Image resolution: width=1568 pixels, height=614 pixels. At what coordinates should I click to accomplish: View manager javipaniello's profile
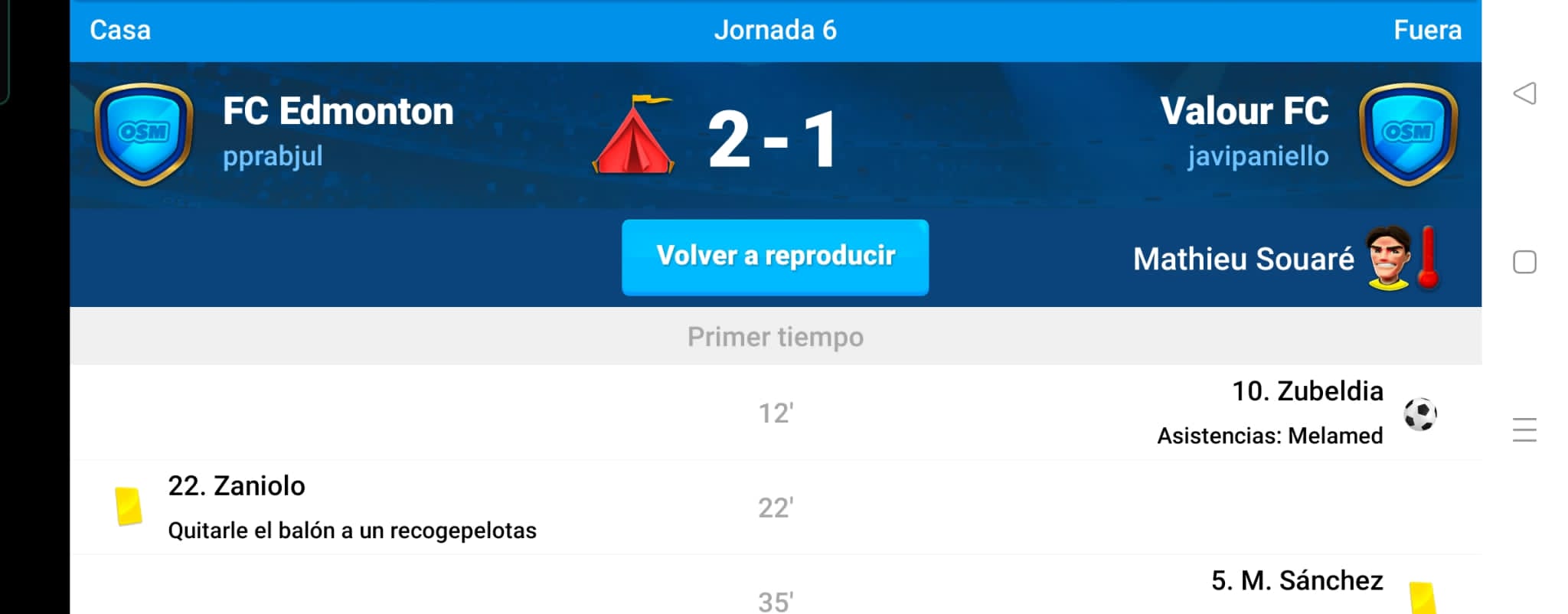click(x=1258, y=156)
